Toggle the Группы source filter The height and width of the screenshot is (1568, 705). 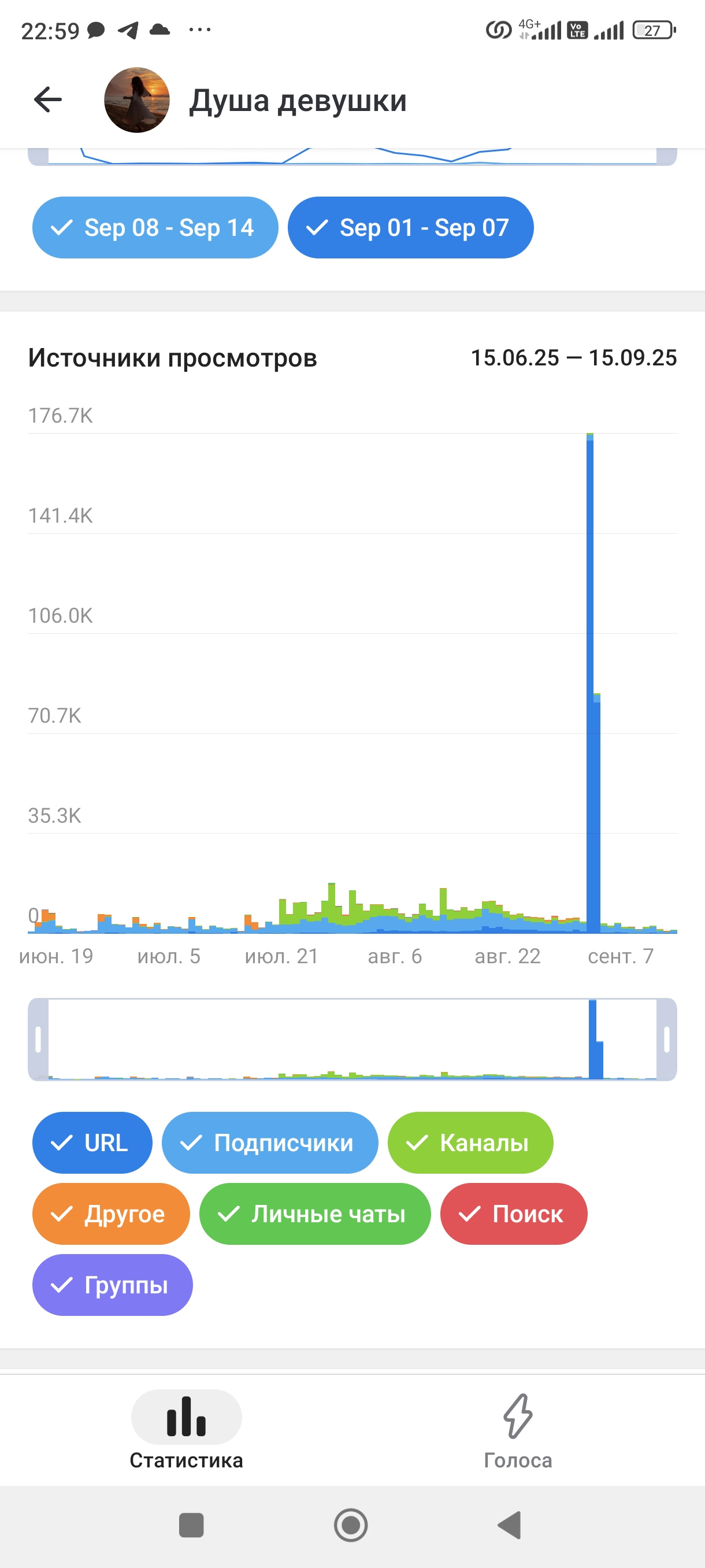pyautogui.click(x=113, y=1285)
